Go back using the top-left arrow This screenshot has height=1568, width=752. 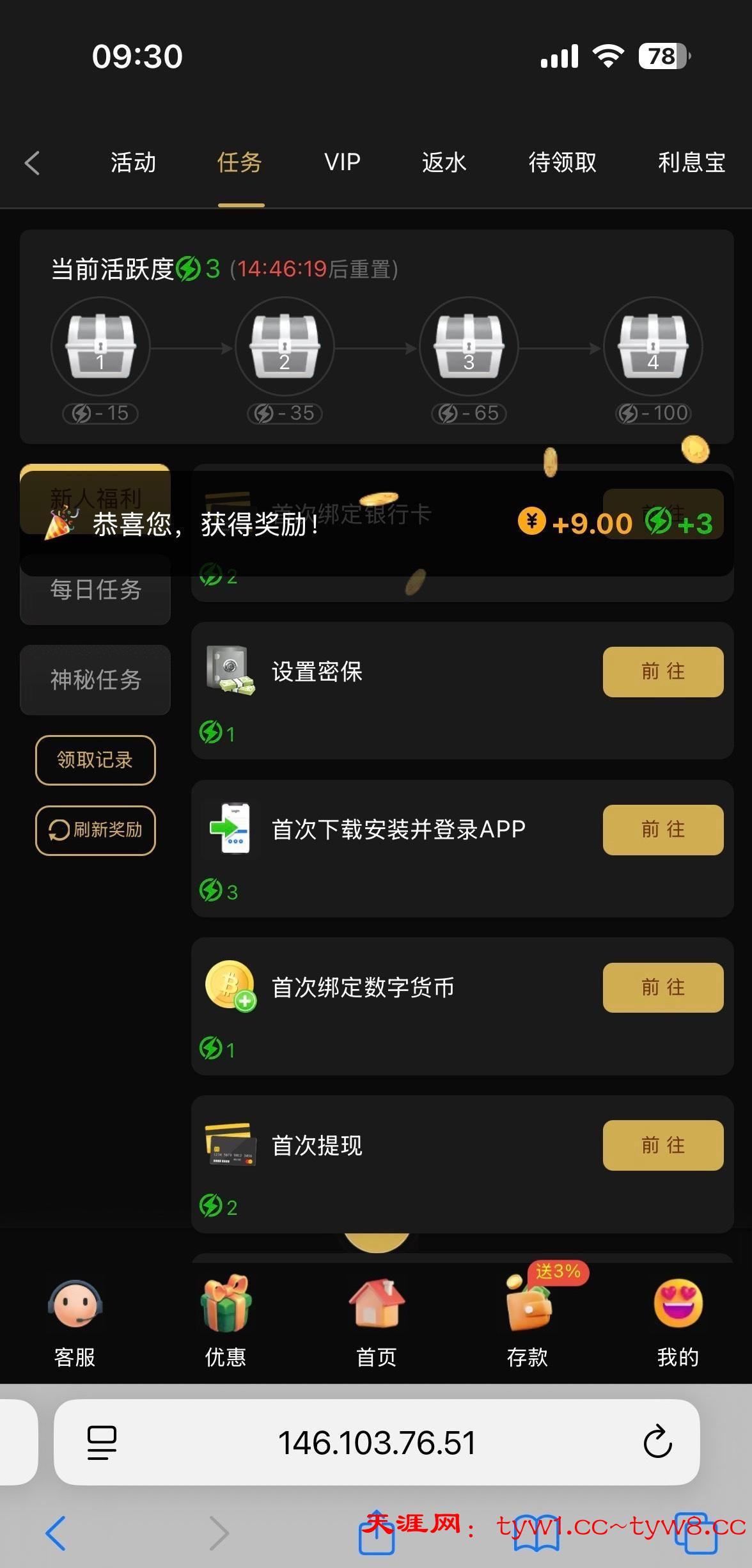33,163
